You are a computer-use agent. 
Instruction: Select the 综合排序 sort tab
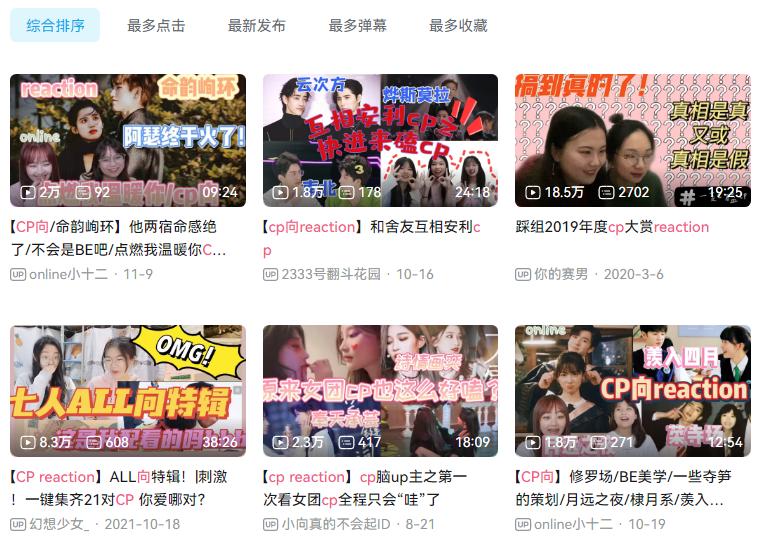[55, 26]
